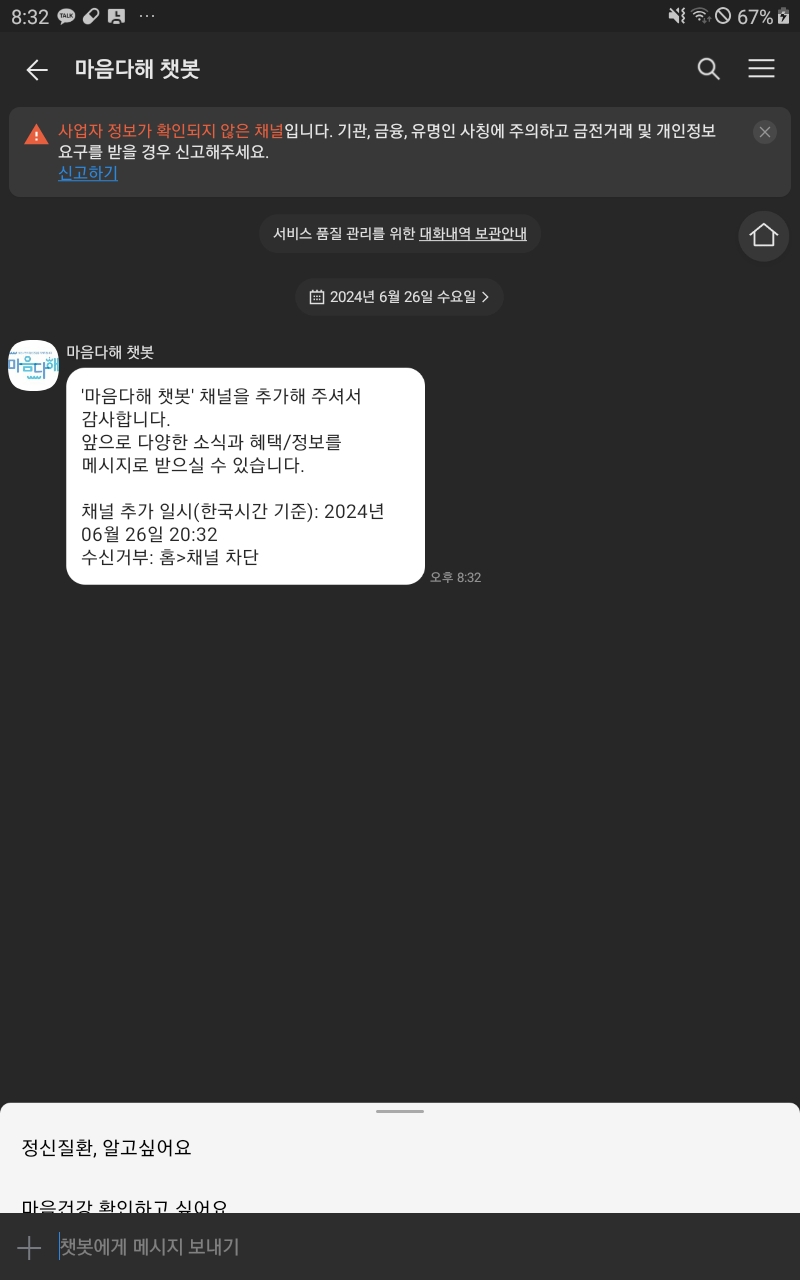Focus the 챗봇에게 메시지 보내기 field
Screen dimensions: 800x1280
coord(400,1248)
